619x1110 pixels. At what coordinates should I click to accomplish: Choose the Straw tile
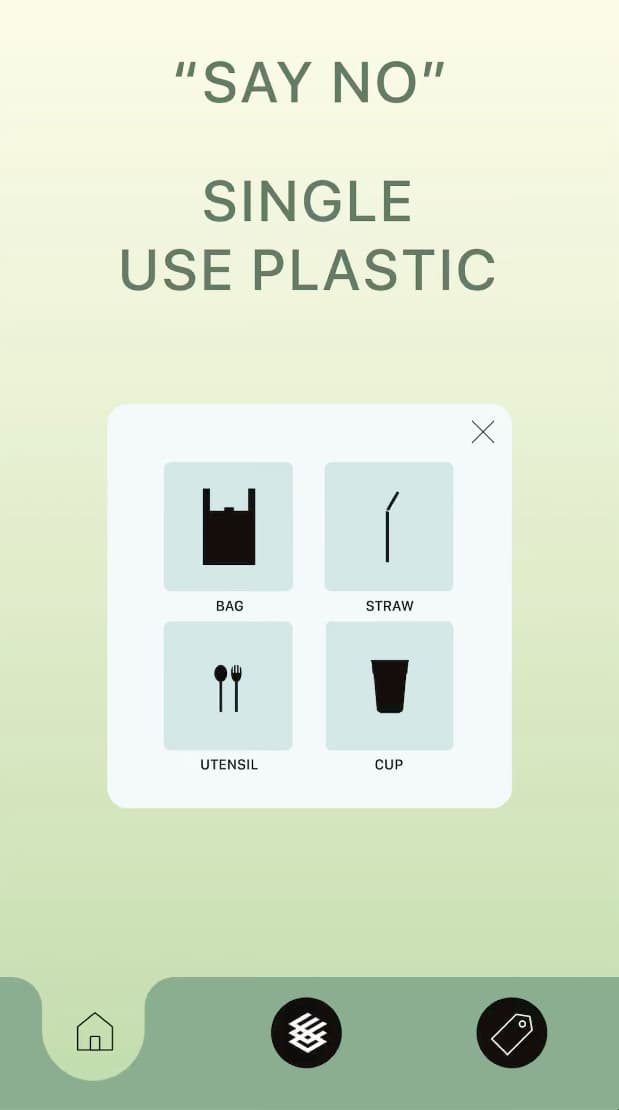tap(389, 526)
